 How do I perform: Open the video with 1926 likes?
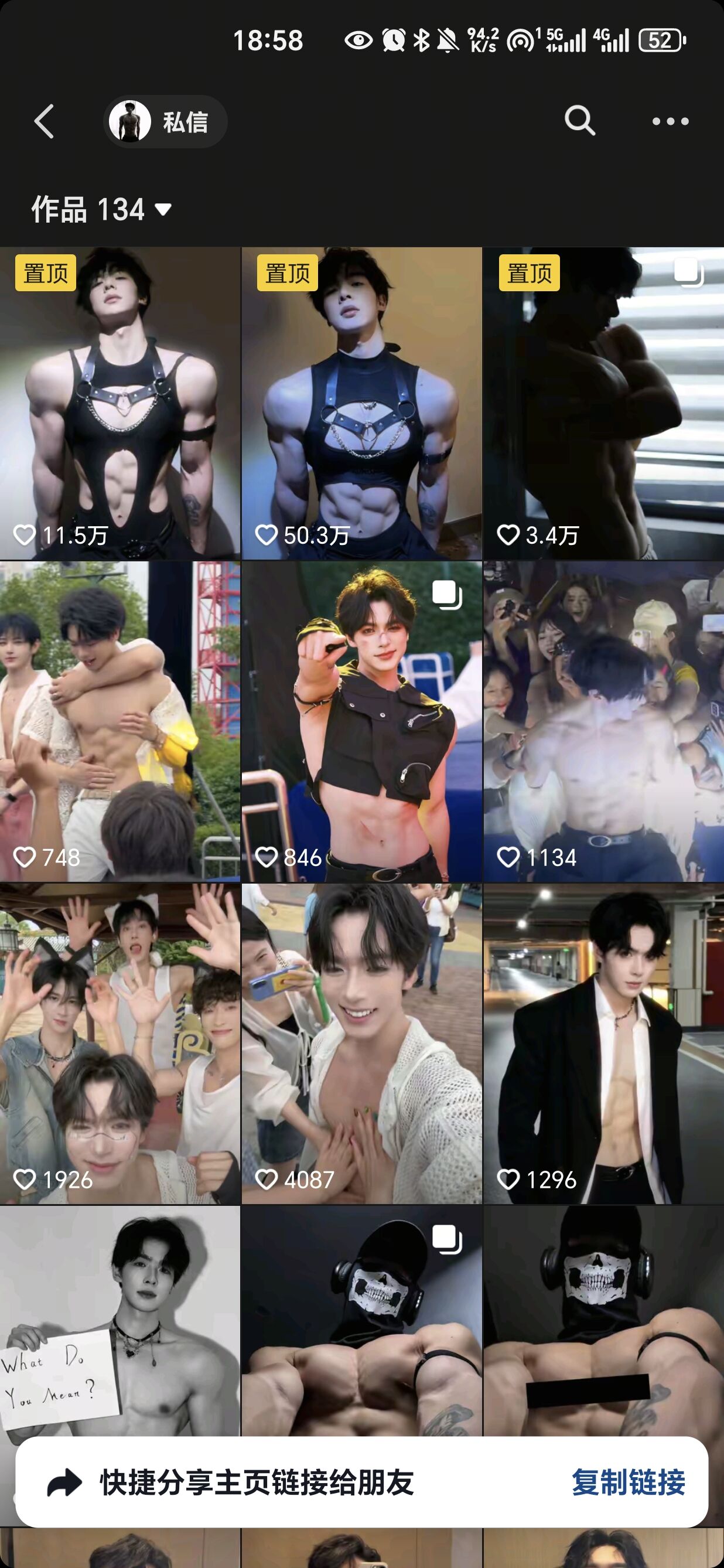[x=120, y=1044]
